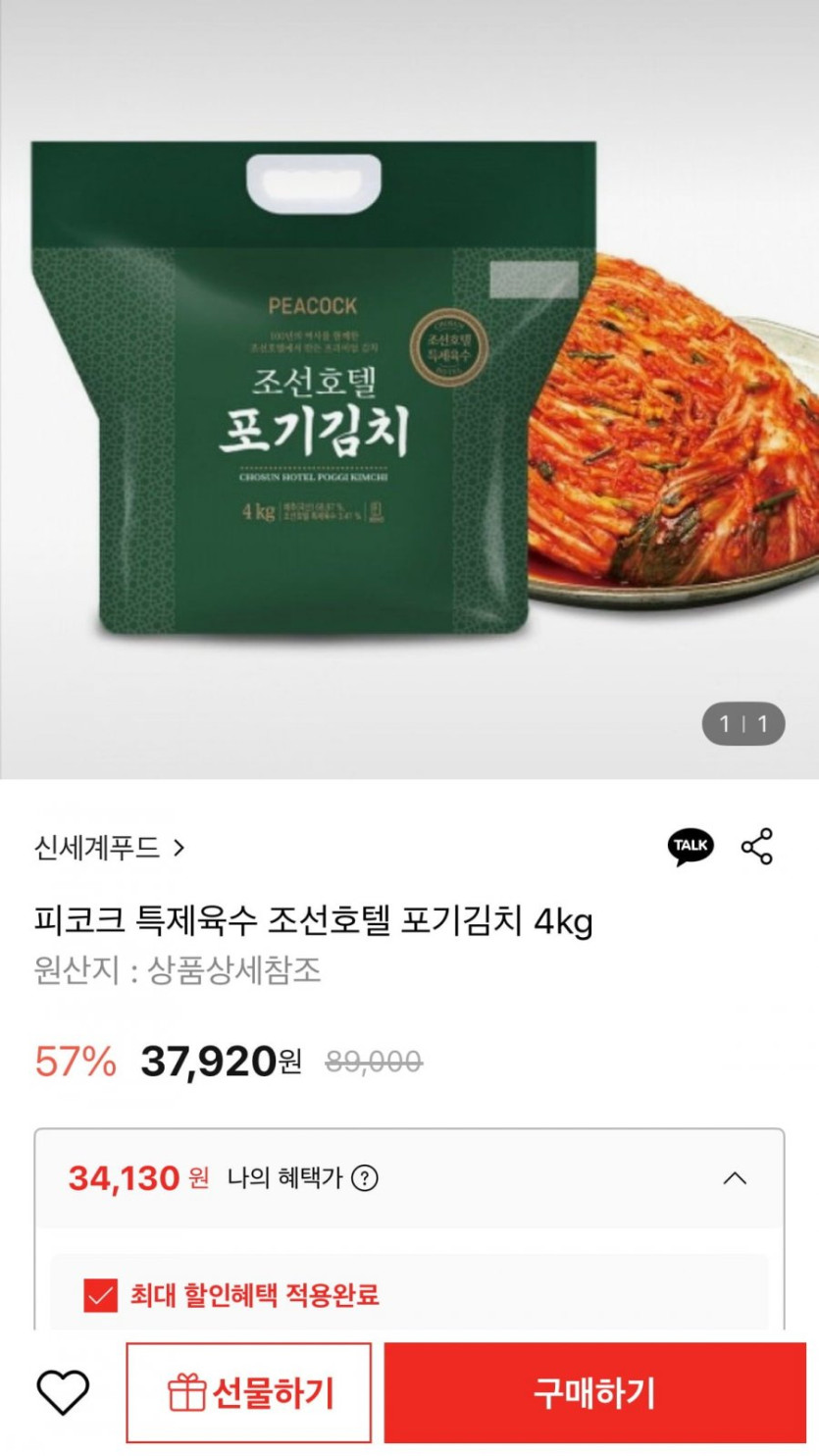
Task: Buy now with 구매하기
Action: [x=593, y=1392]
